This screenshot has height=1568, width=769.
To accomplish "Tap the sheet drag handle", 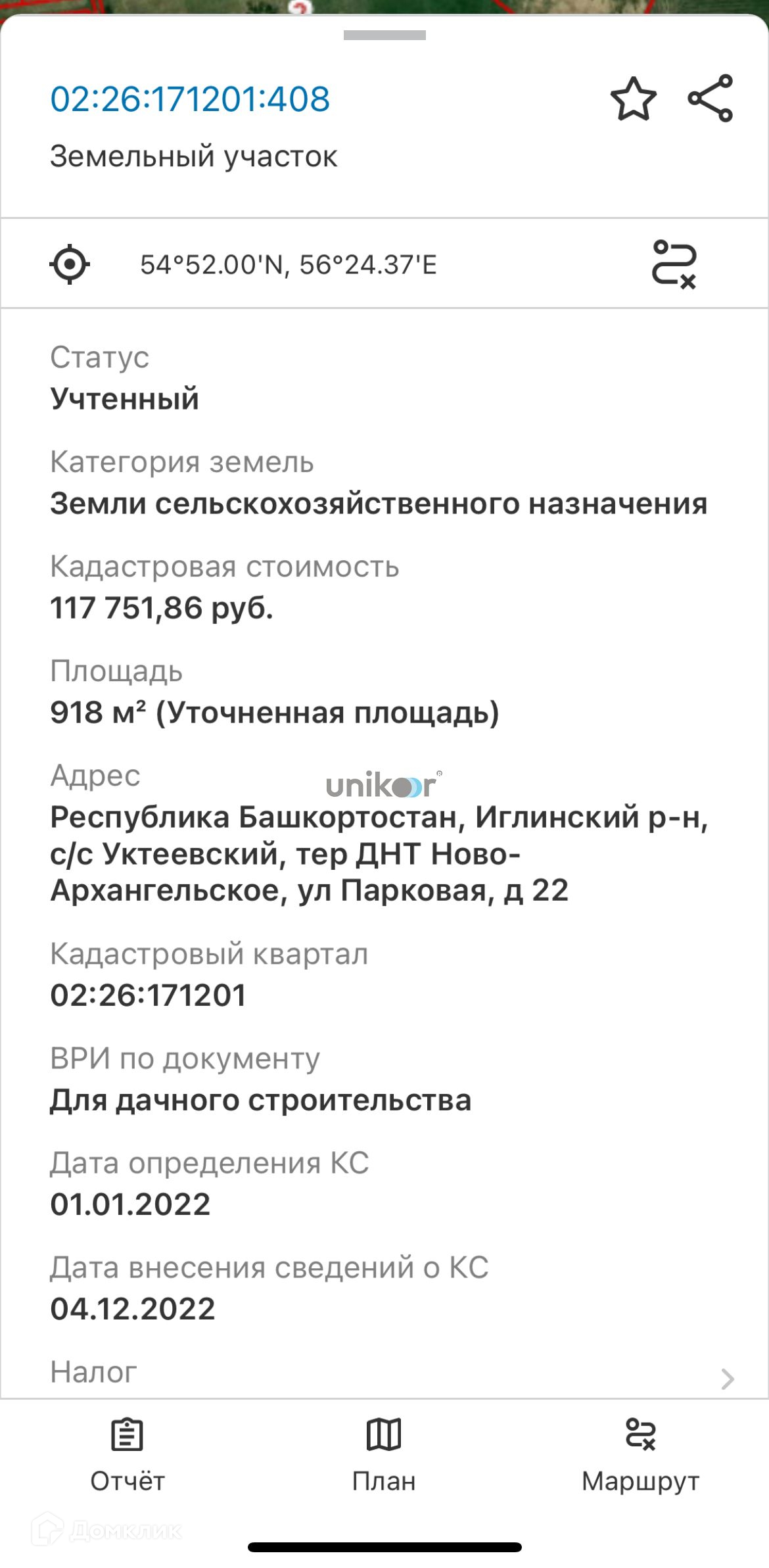I will (x=384, y=36).
